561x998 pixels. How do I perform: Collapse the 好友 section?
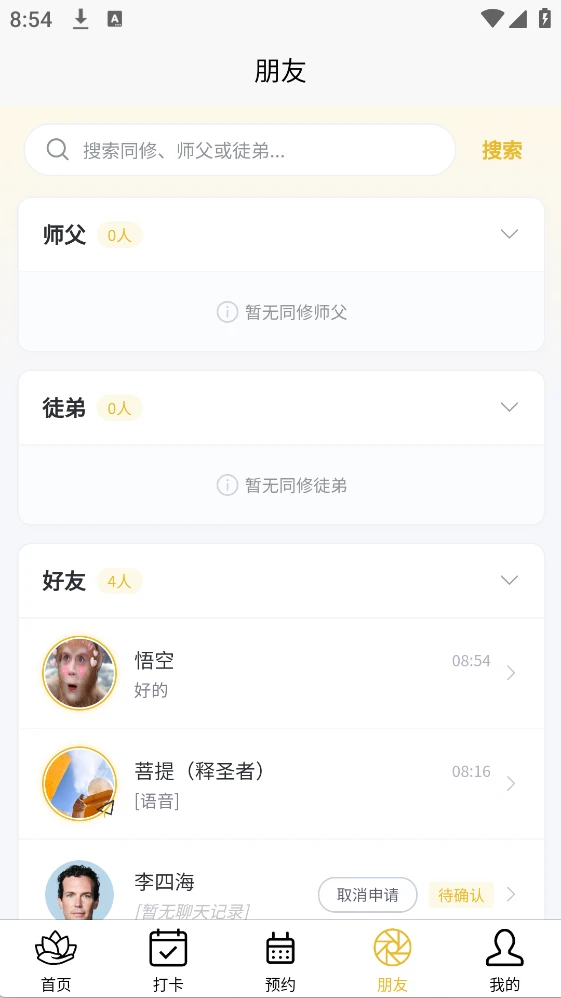(509, 580)
